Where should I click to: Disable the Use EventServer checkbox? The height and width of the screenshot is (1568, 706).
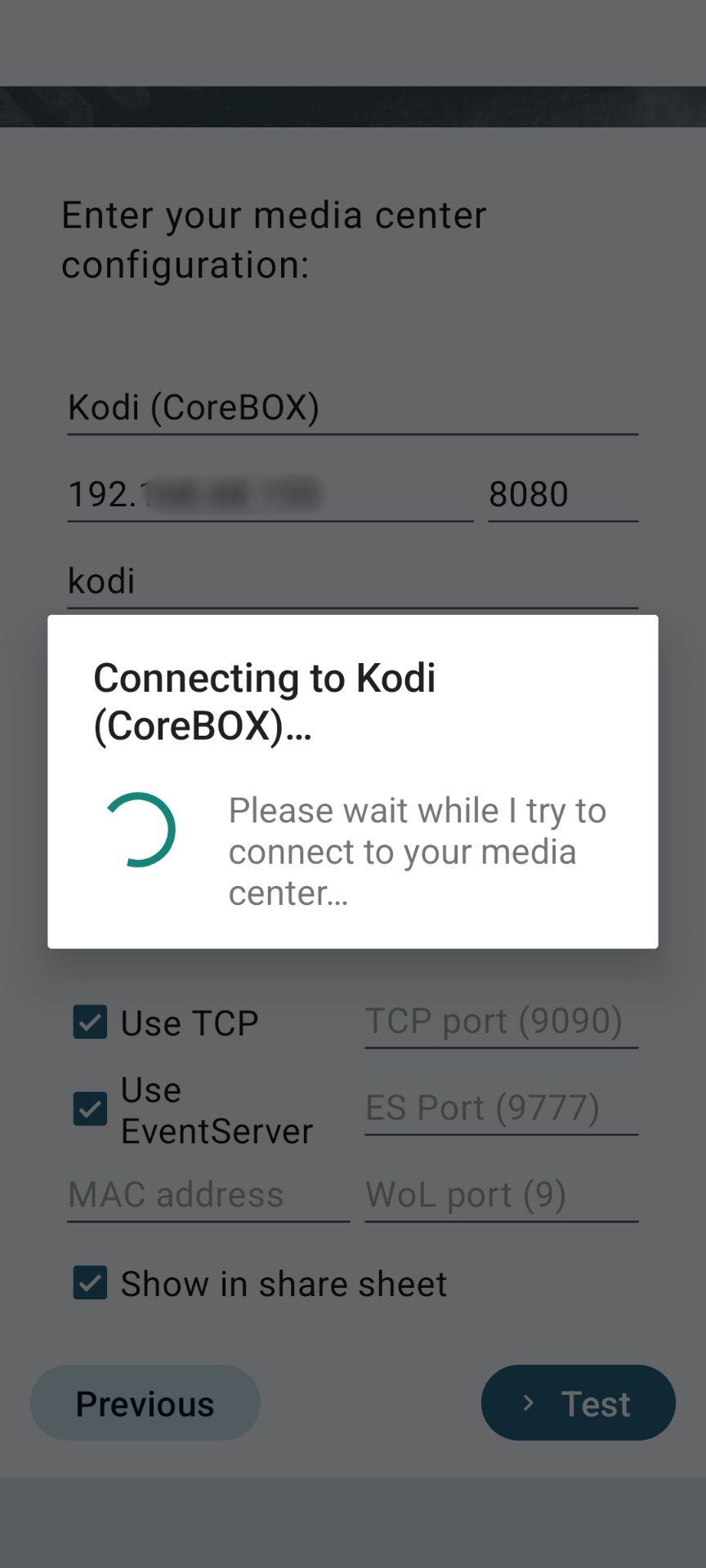90,1109
